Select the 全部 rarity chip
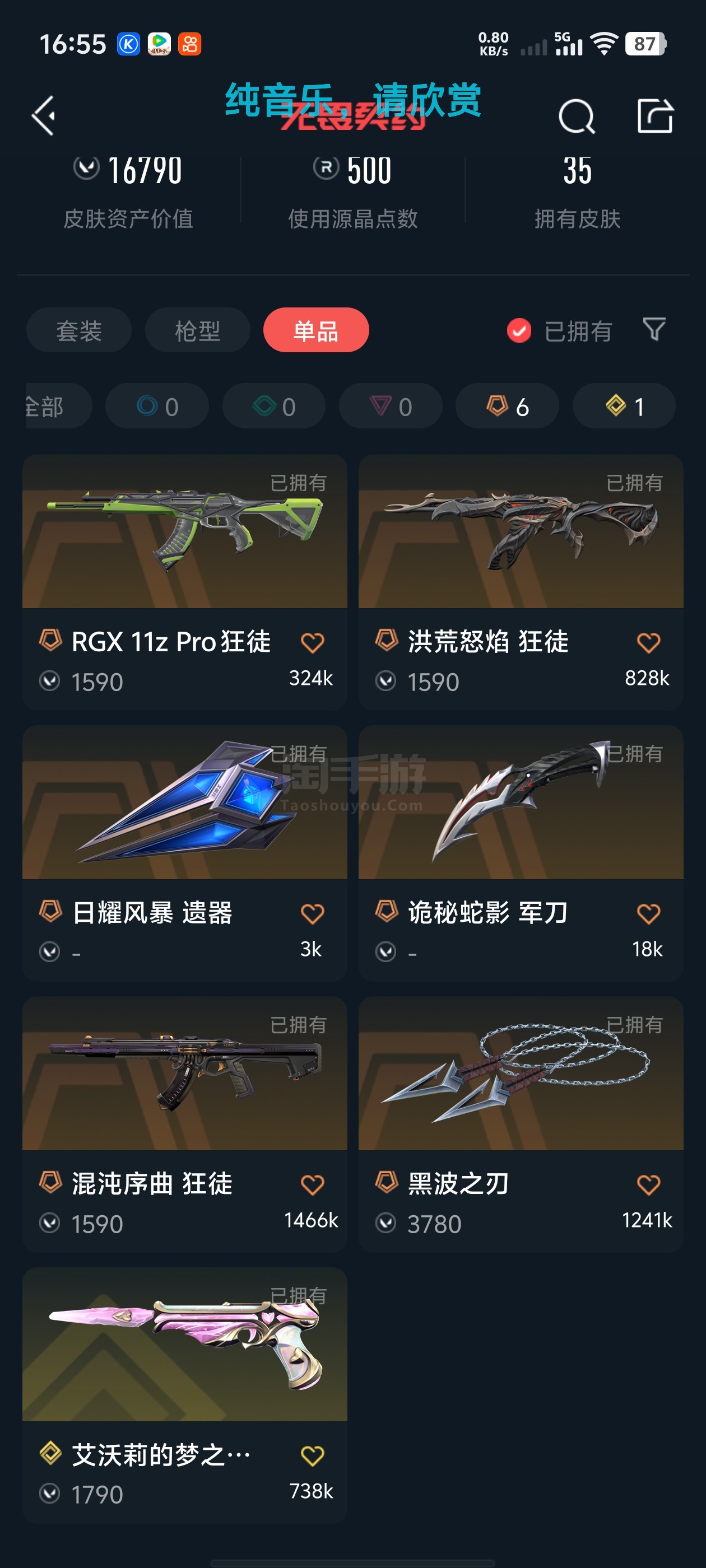Image resolution: width=706 pixels, height=1568 pixels. (x=58, y=406)
